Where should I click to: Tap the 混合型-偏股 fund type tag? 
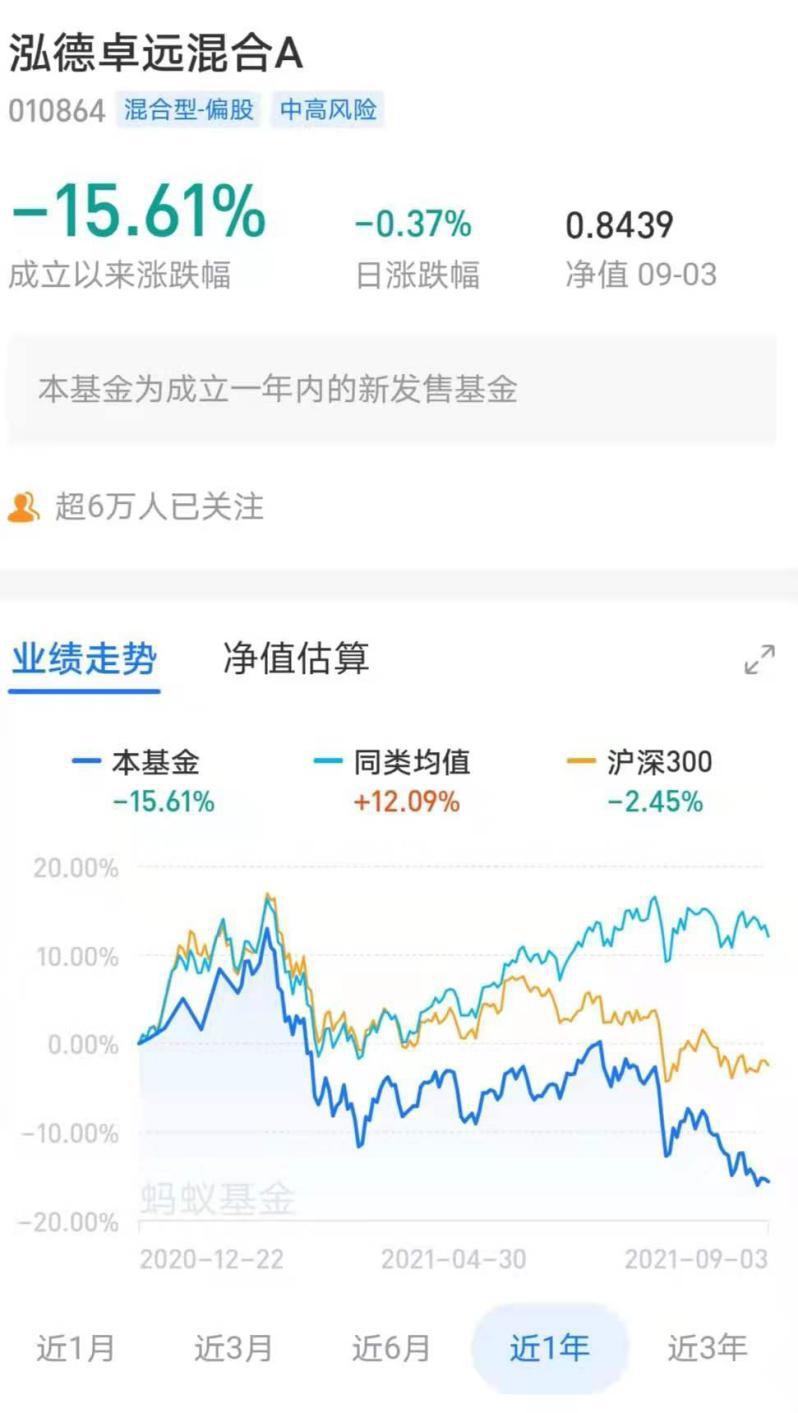pyautogui.click(x=189, y=110)
